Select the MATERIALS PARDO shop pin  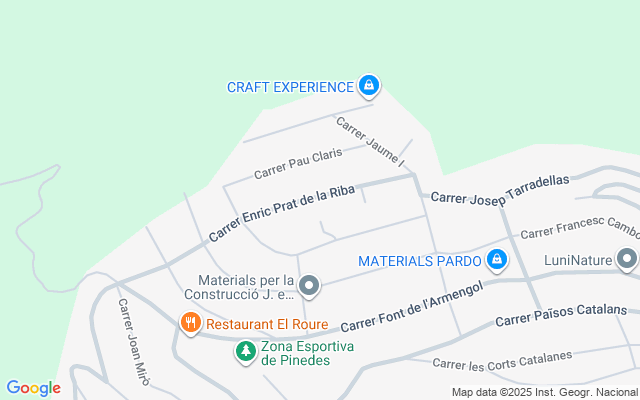(x=496, y=261)
